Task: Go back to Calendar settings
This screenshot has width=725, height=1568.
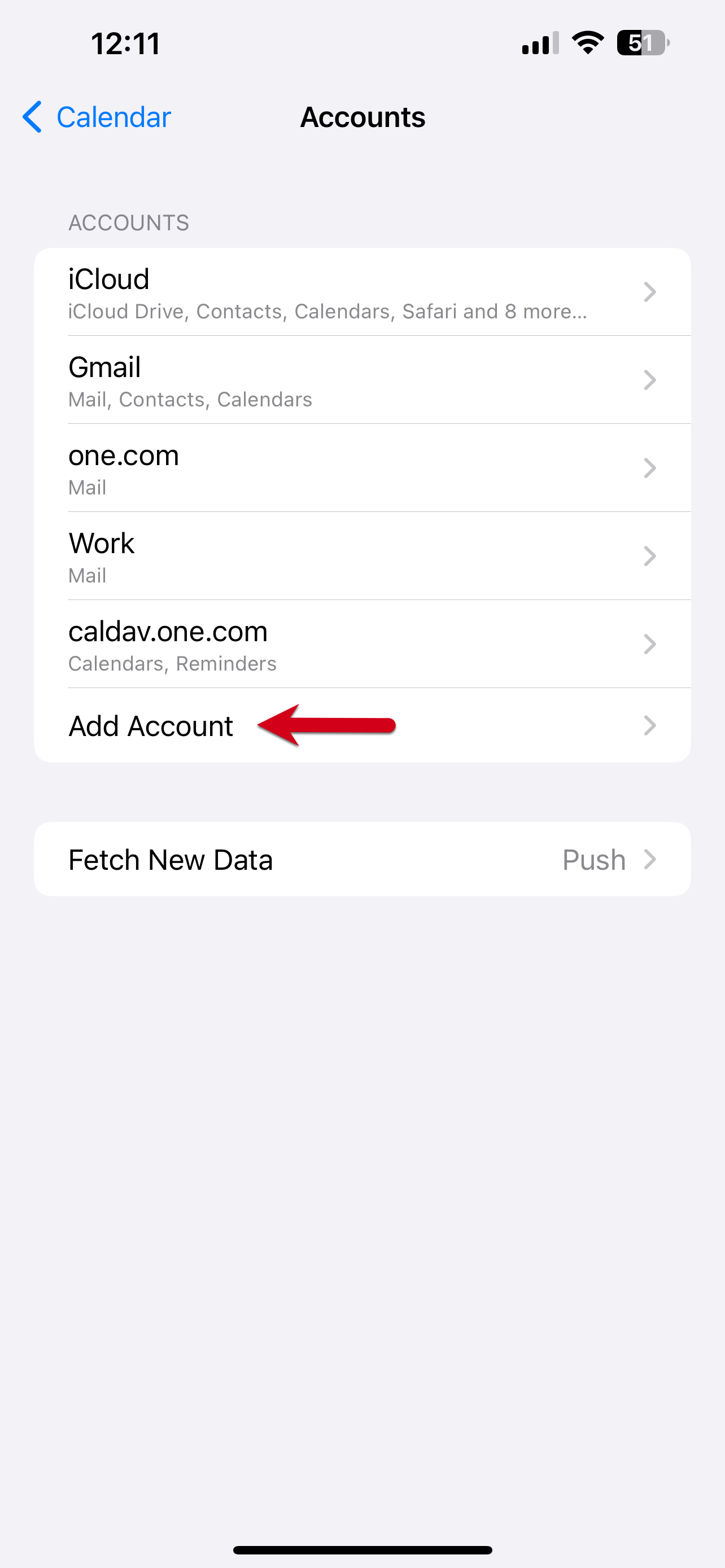Action: pos(97,117)
